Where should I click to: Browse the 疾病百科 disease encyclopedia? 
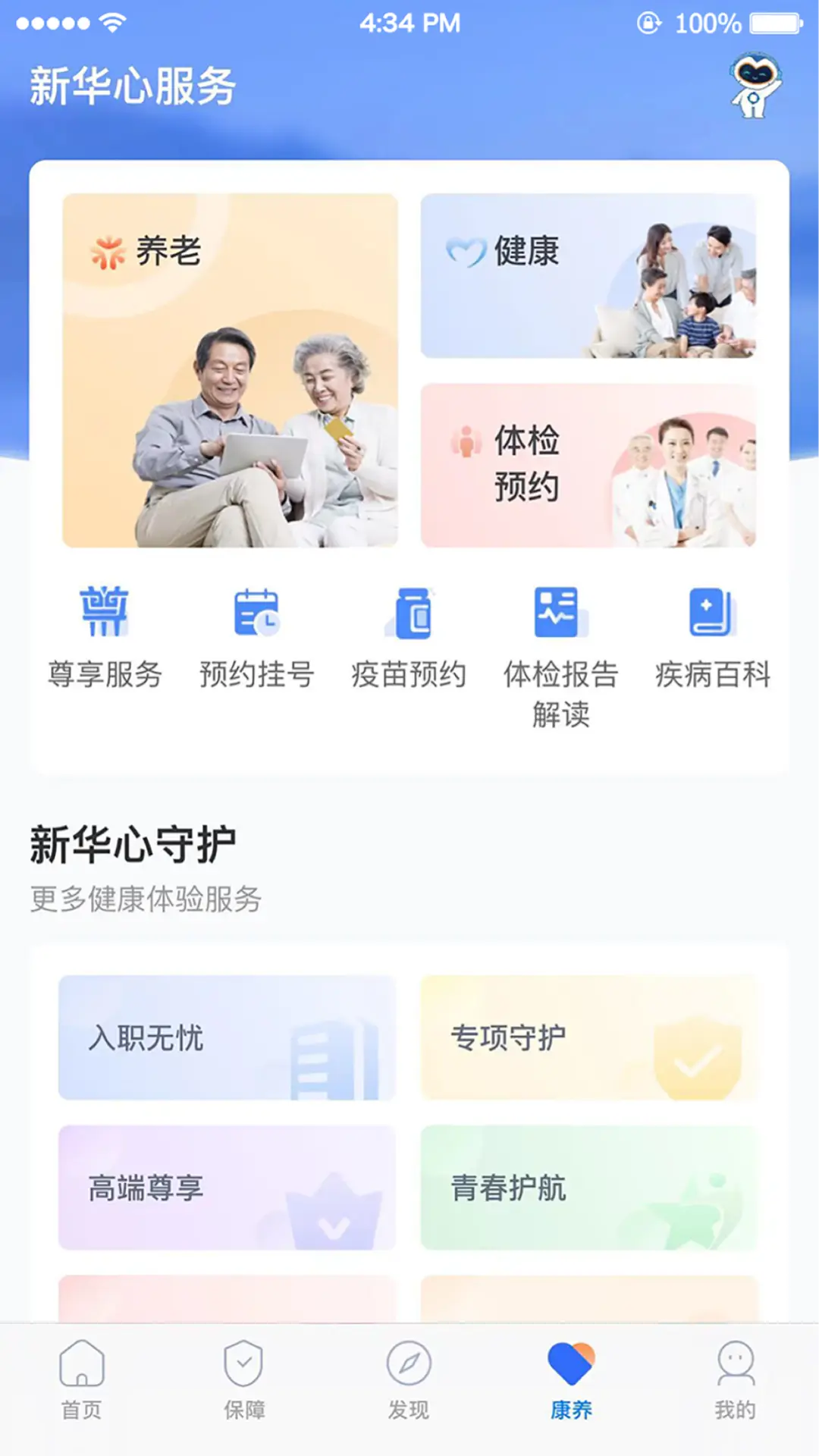point(713,638)
